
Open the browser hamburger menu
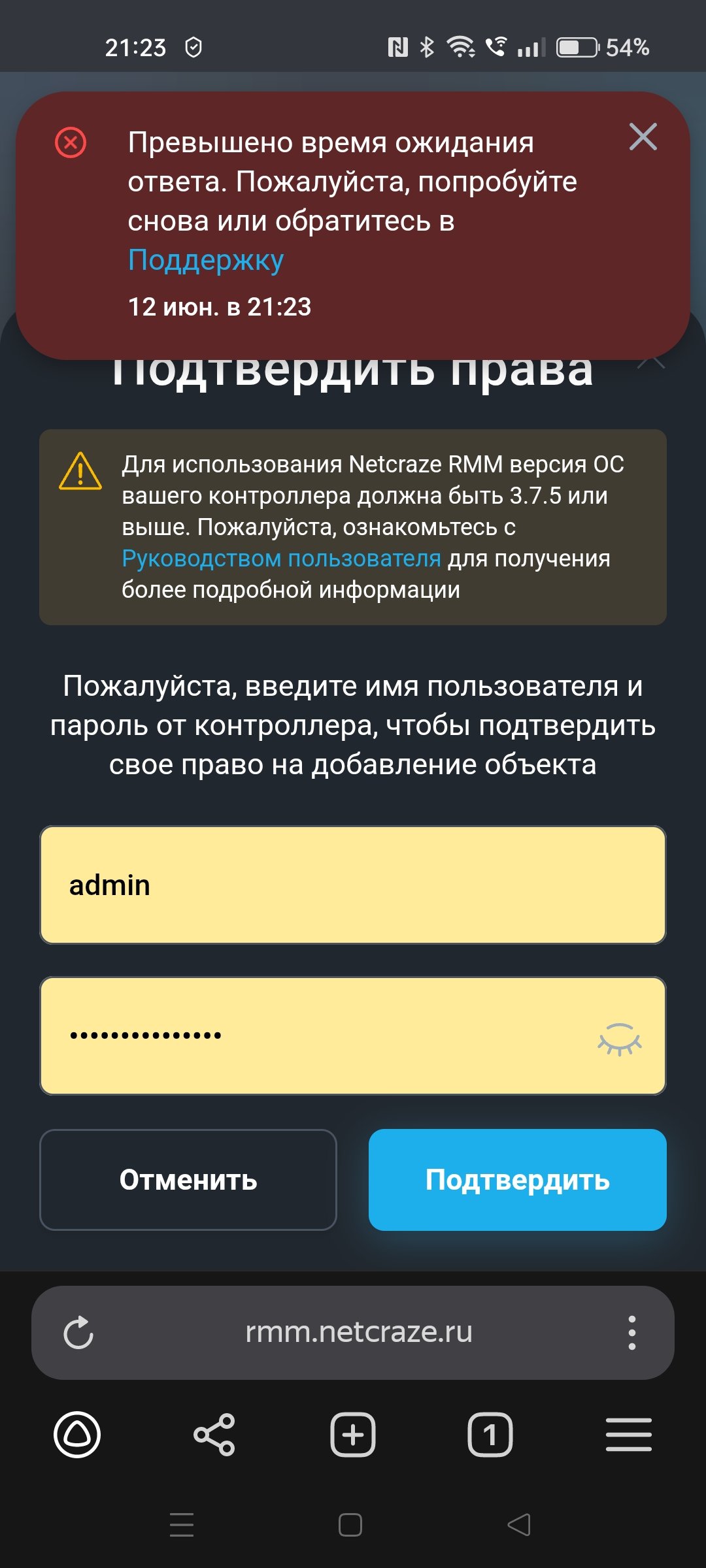tap(628, 1435)
